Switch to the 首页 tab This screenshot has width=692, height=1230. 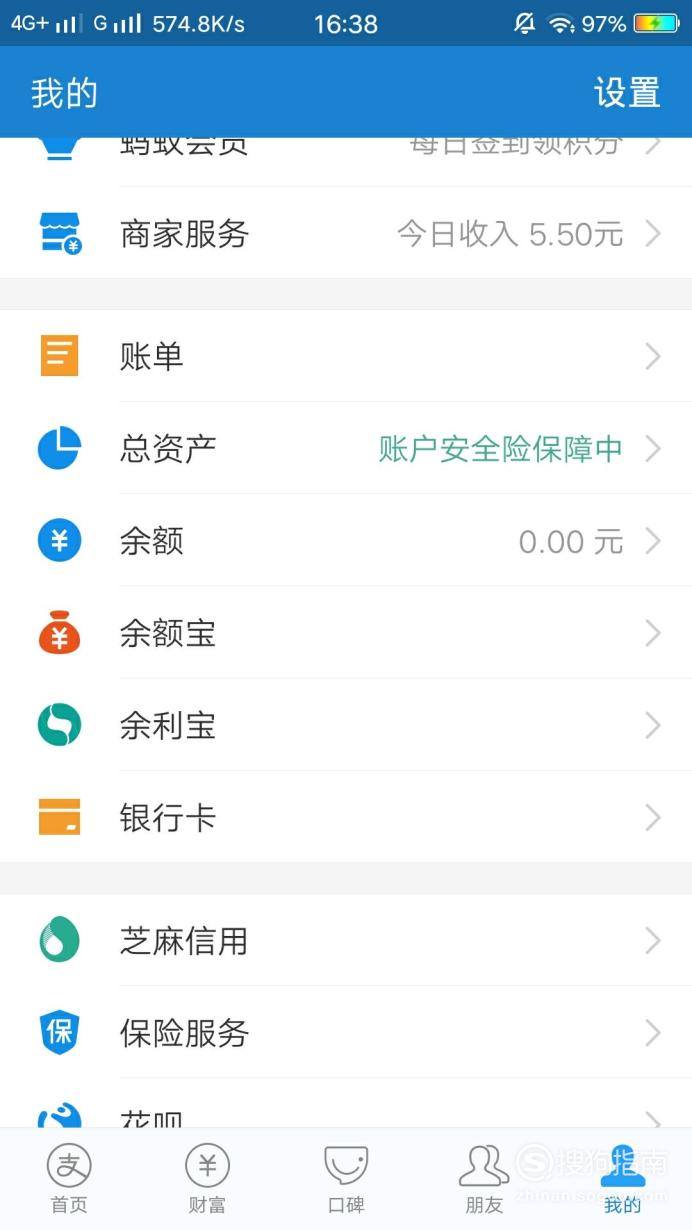69,1180
